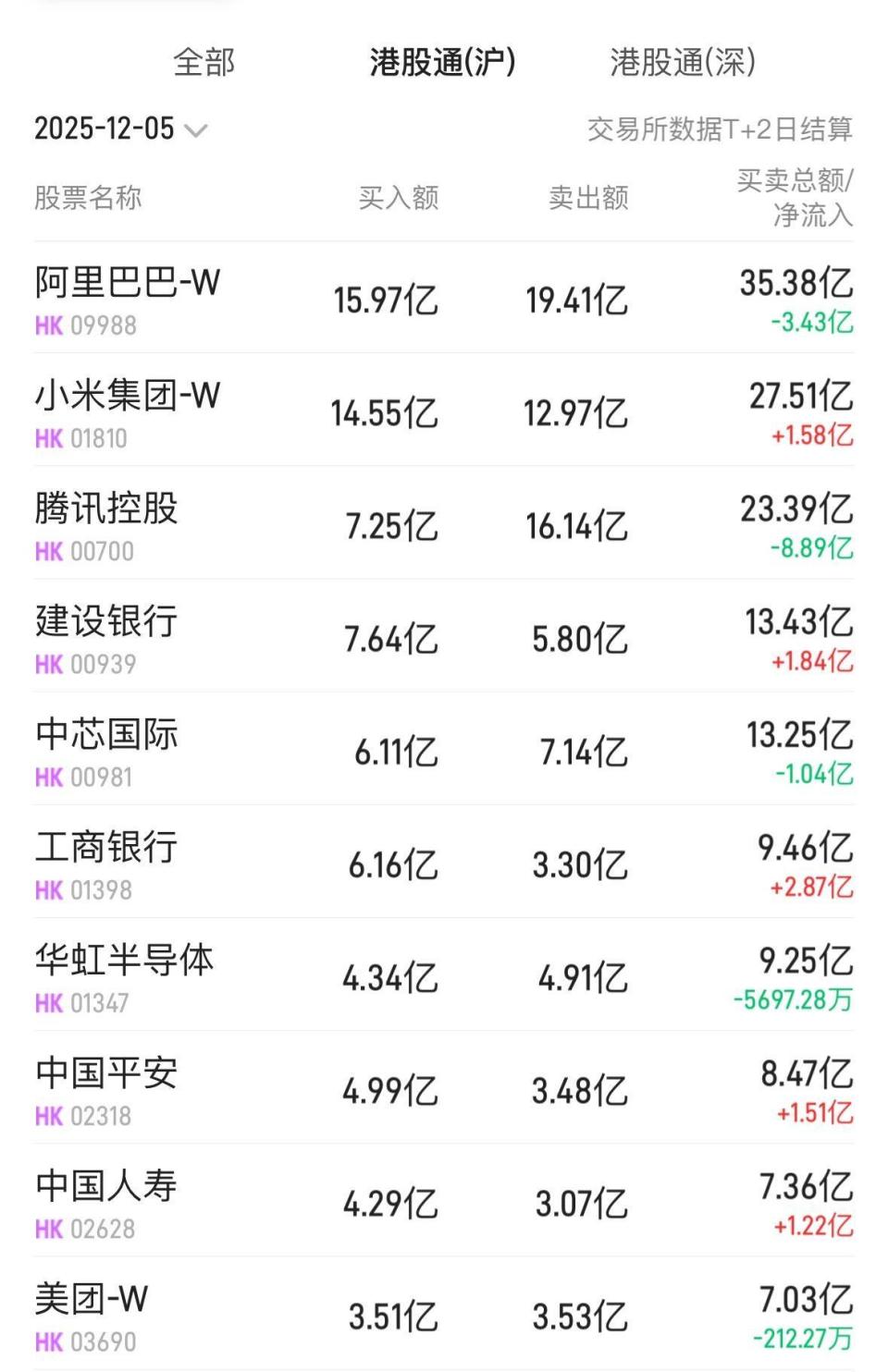This screenshot has height=1372, width=888.
Task: Open 华虹半导体 stock details
Action: coord(122,961)
